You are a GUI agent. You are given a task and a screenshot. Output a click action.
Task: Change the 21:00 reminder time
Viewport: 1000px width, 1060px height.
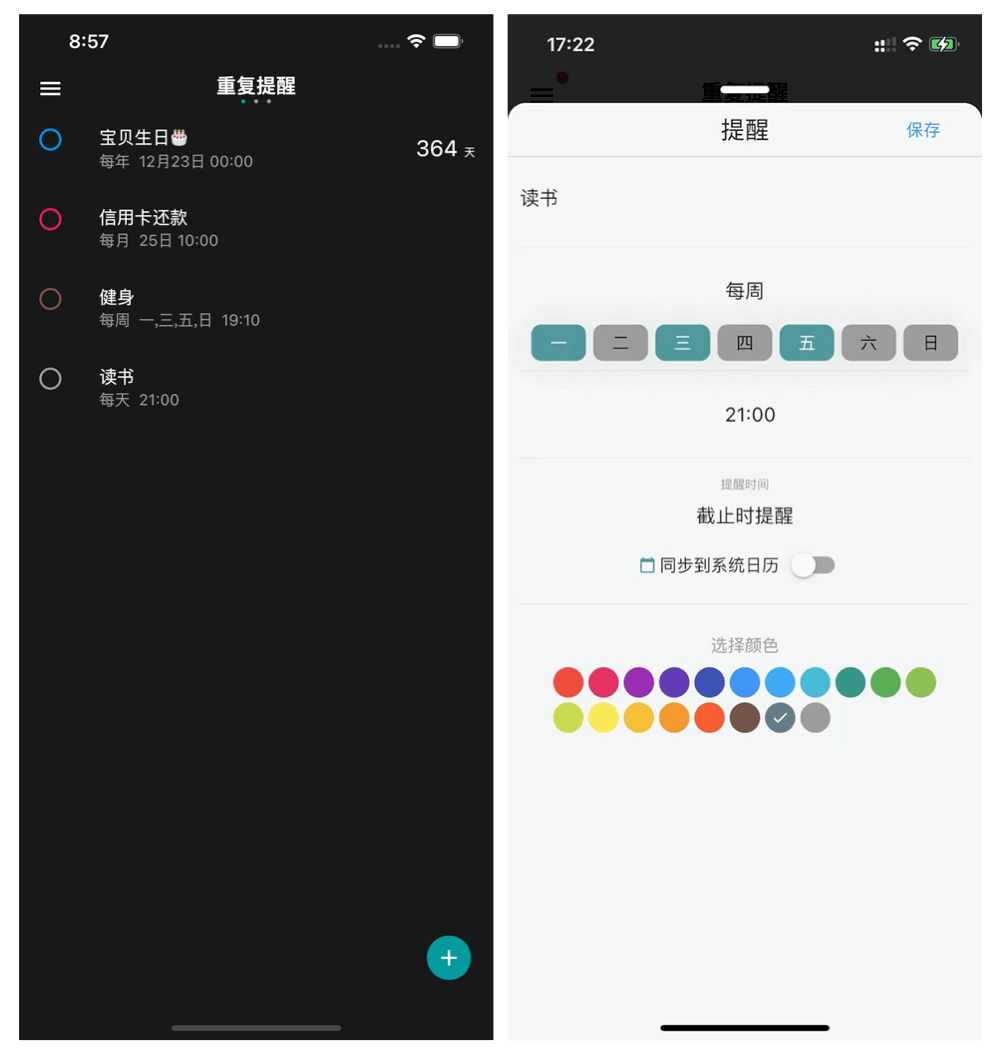point(749,415)
